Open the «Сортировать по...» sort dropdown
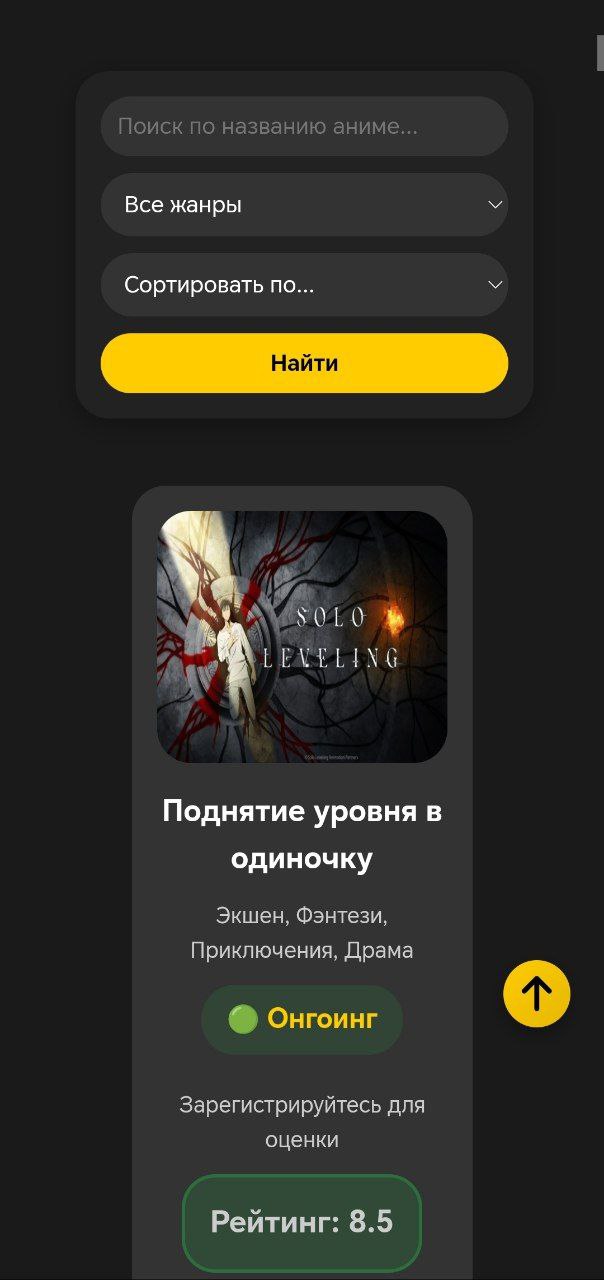Viewport: 604px width, 1280px height. [304, 285]
